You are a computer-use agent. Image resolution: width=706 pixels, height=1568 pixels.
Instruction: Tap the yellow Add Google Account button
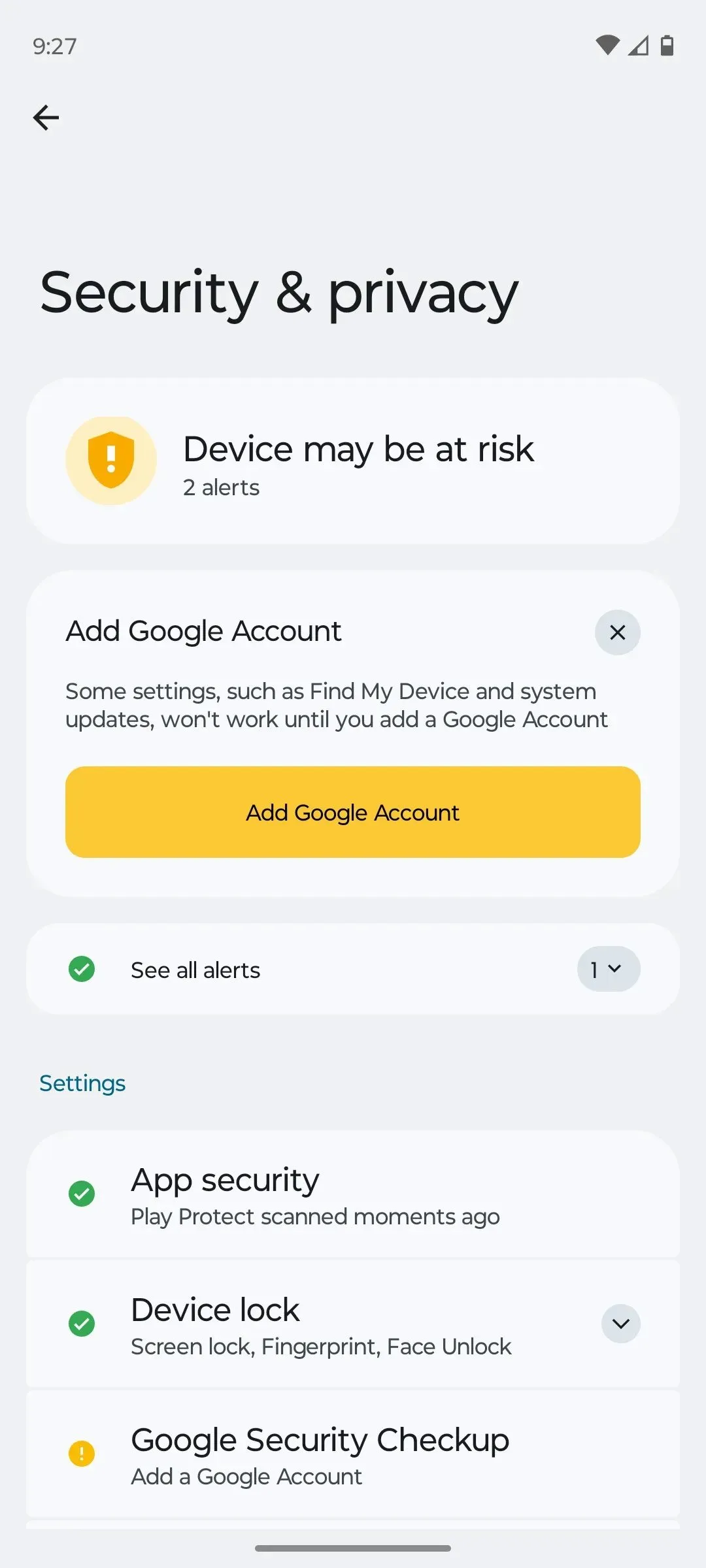(353, 812)
